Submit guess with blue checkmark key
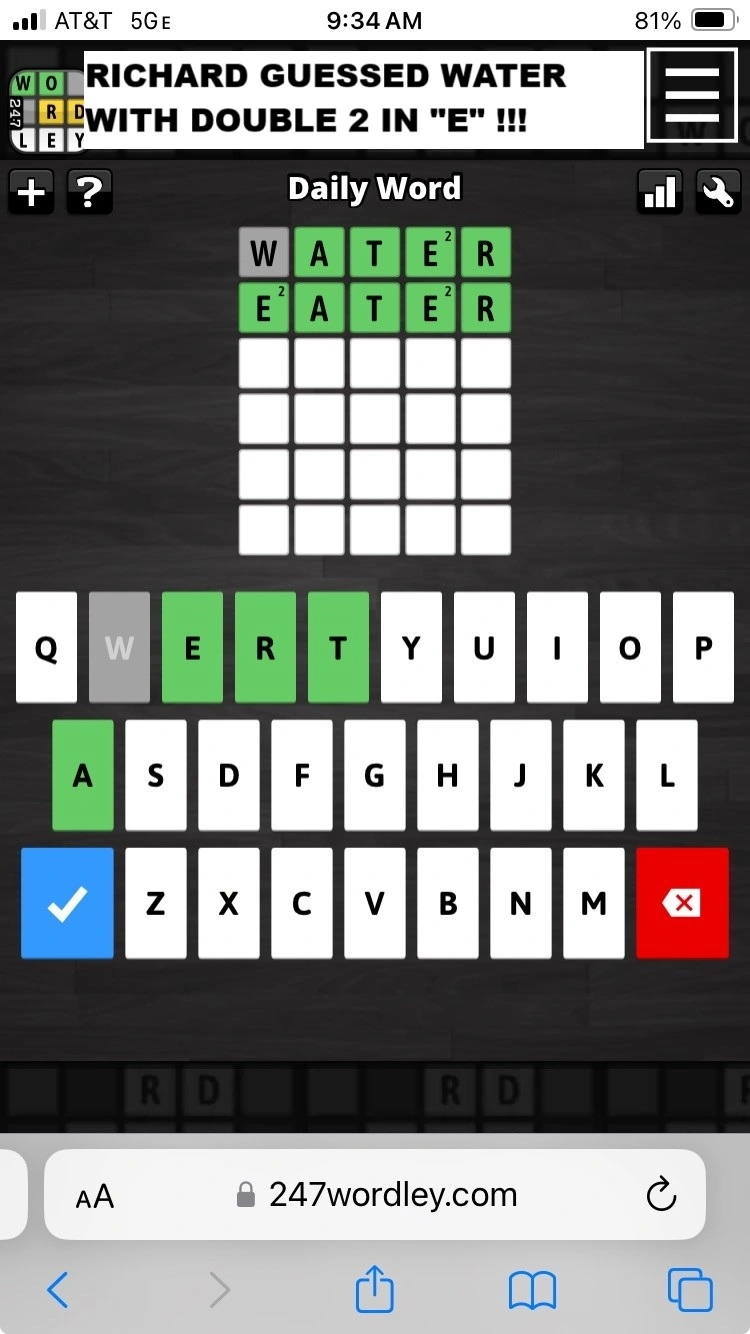750x1334 pixels. [67, 903]
